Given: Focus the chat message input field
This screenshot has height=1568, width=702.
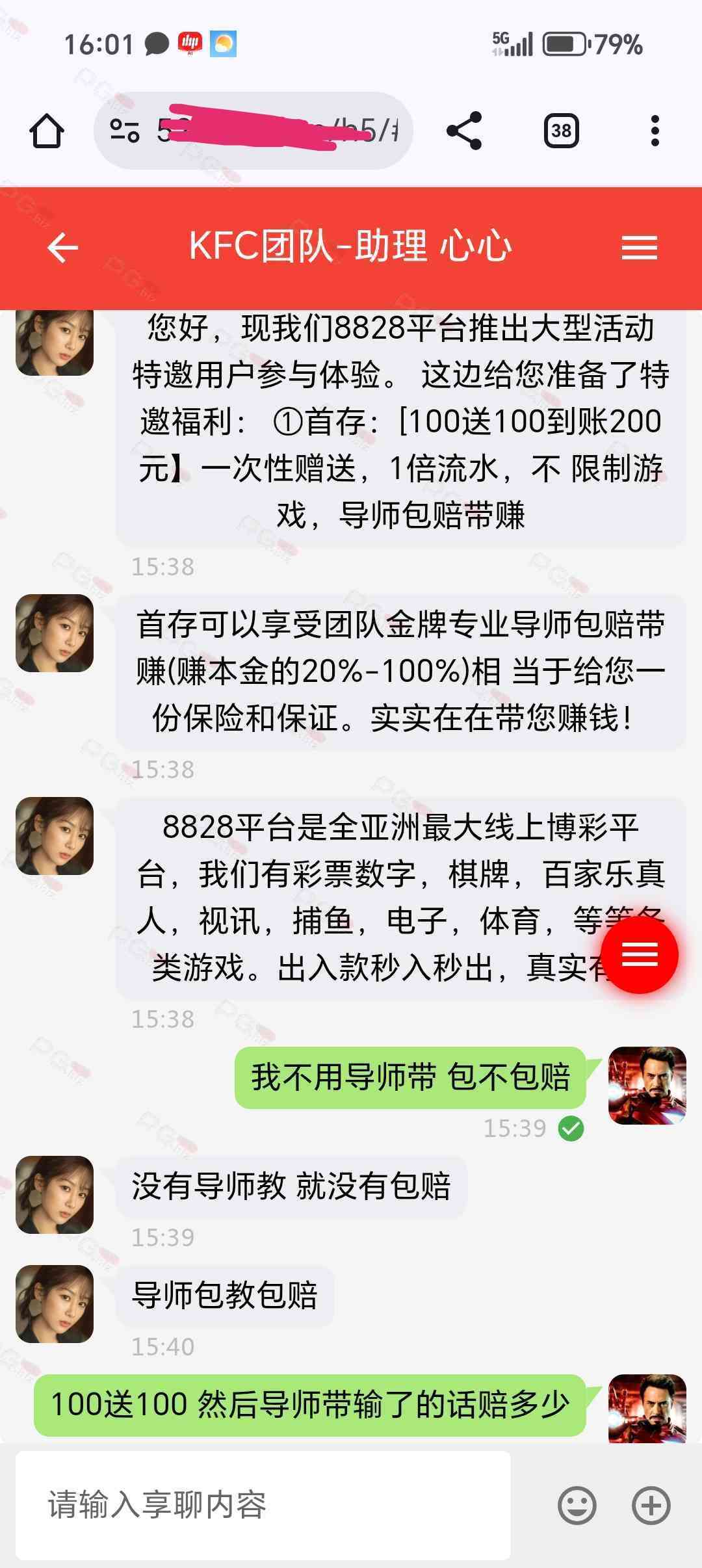Looking at the screenshot, I should tap(263, 1506).
